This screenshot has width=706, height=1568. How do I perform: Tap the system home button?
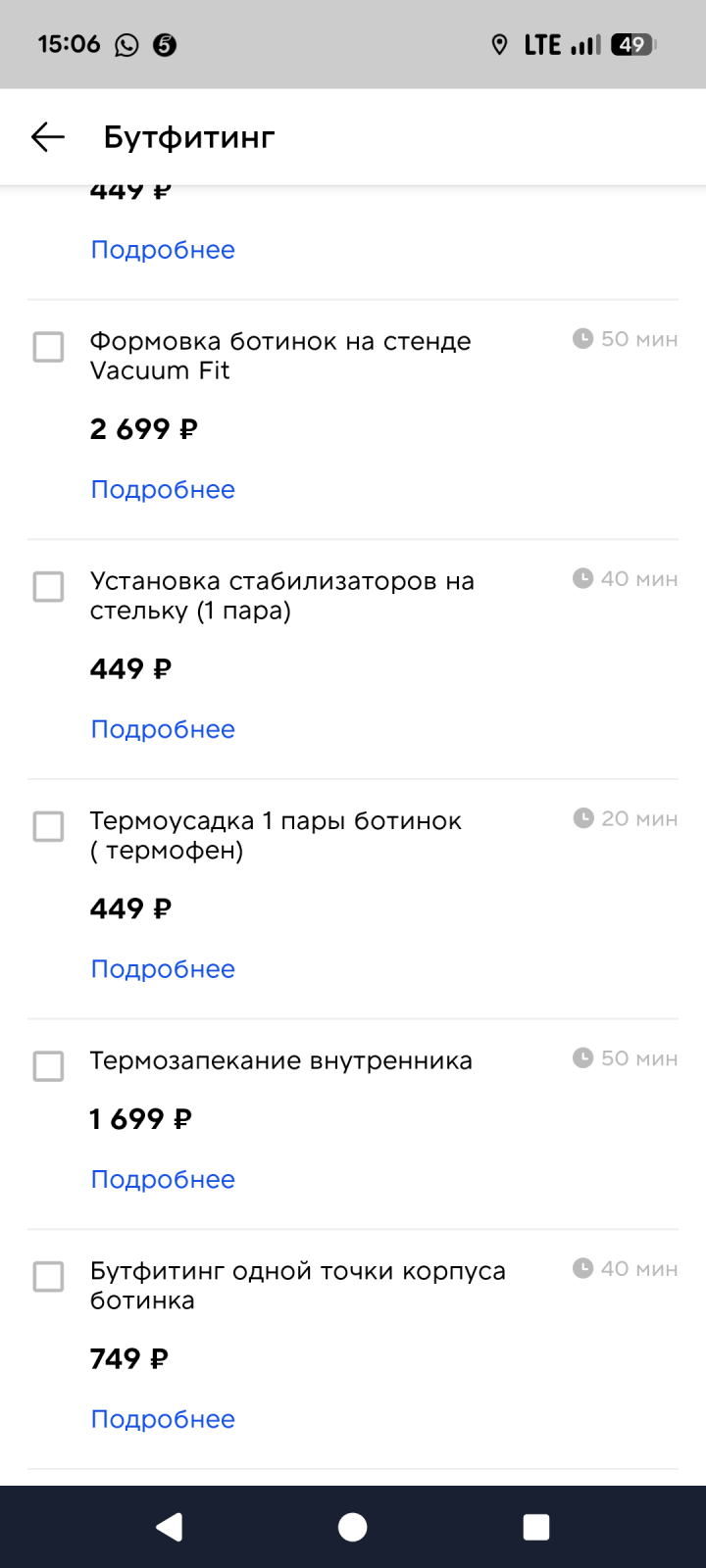coord(352,1527)
